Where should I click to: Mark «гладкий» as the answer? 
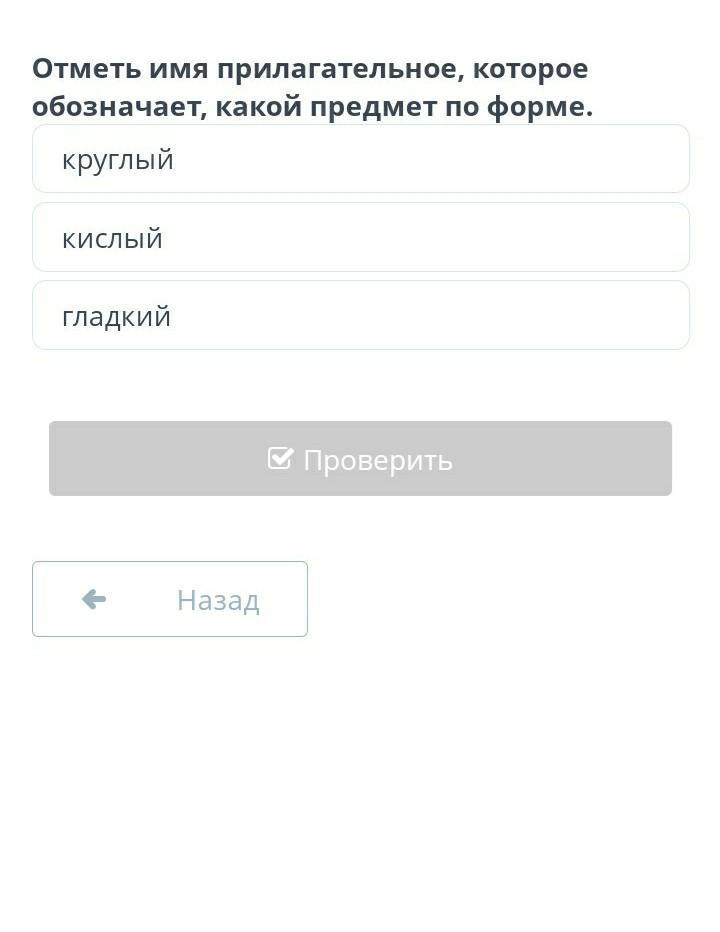(360, 316)
